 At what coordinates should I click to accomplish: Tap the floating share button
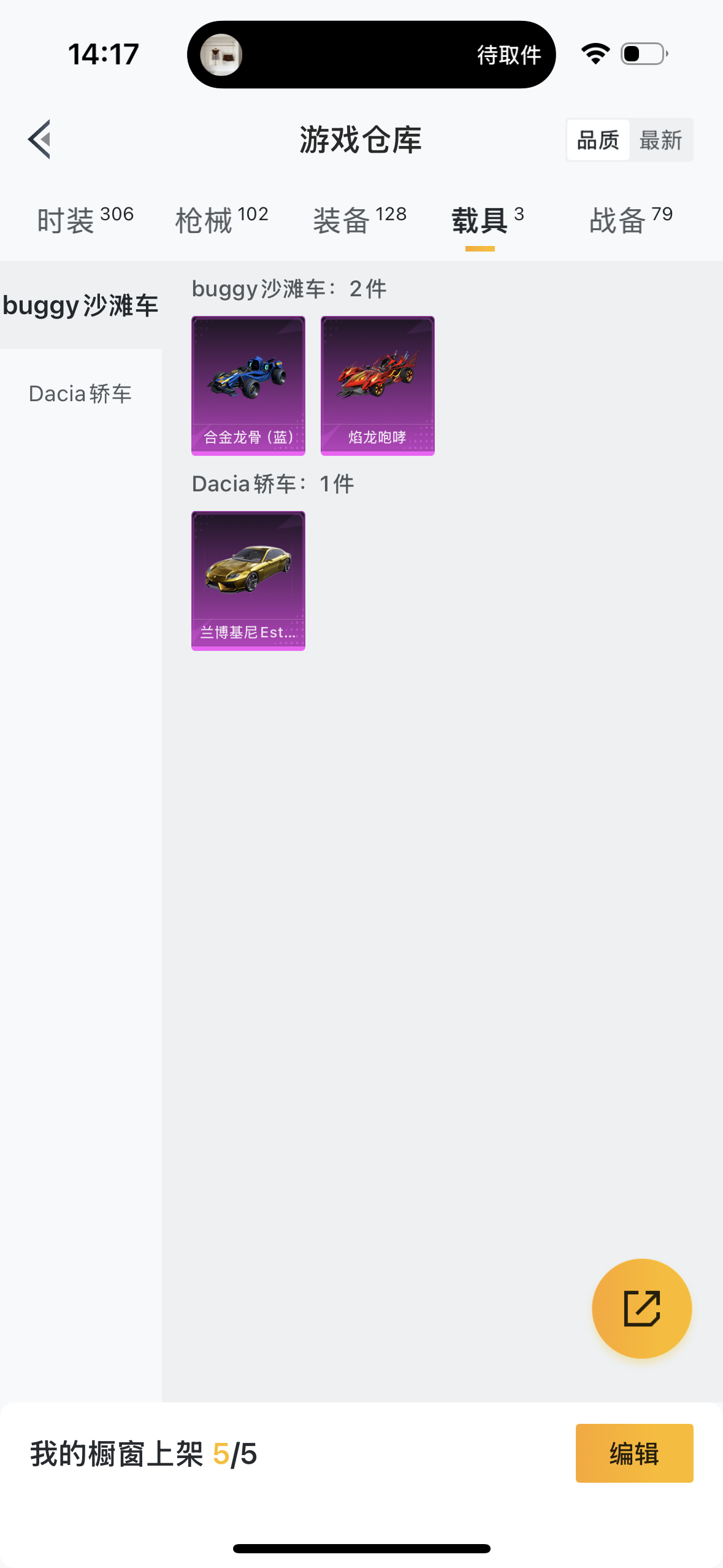pyautogui.click(x=642, y=1309)
